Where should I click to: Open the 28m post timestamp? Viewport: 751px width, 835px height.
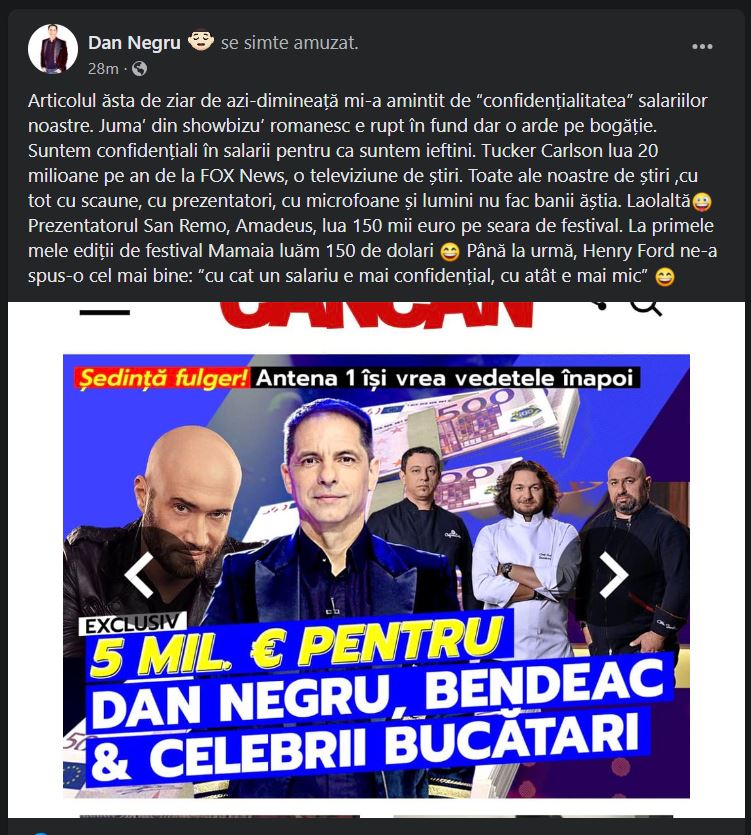click(102, 68)
